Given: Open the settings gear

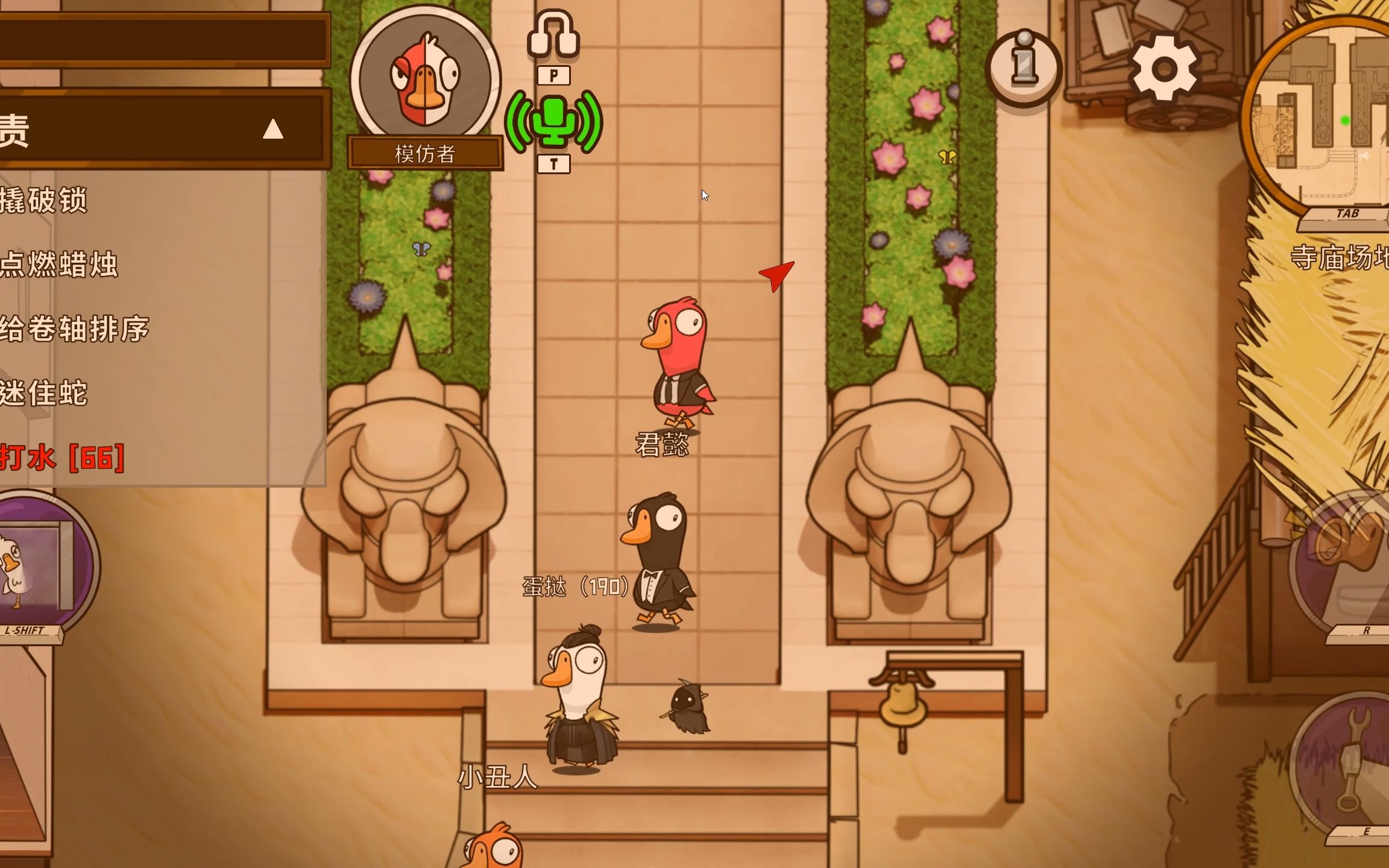Looking at the screenshot, I should [x=1164, y=69].
